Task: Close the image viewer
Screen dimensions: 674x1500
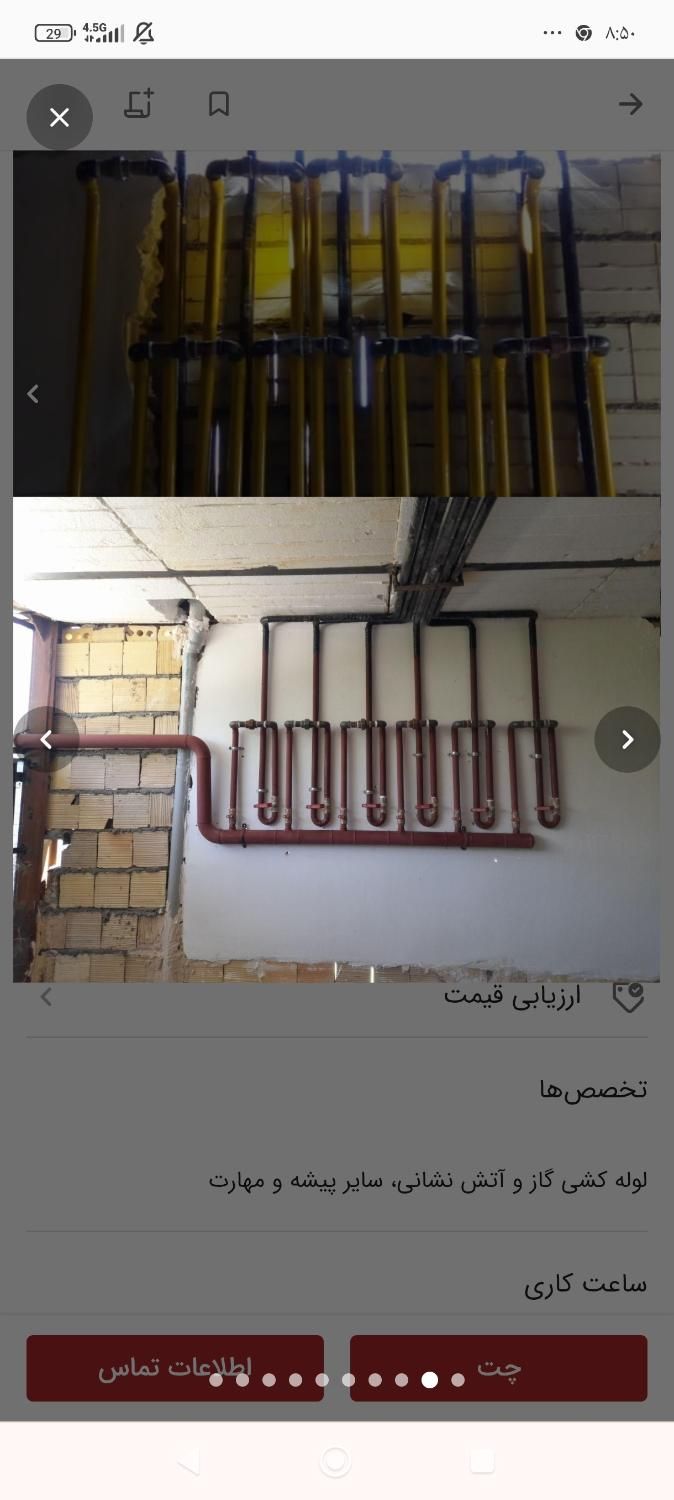Action: pos(59,118)
